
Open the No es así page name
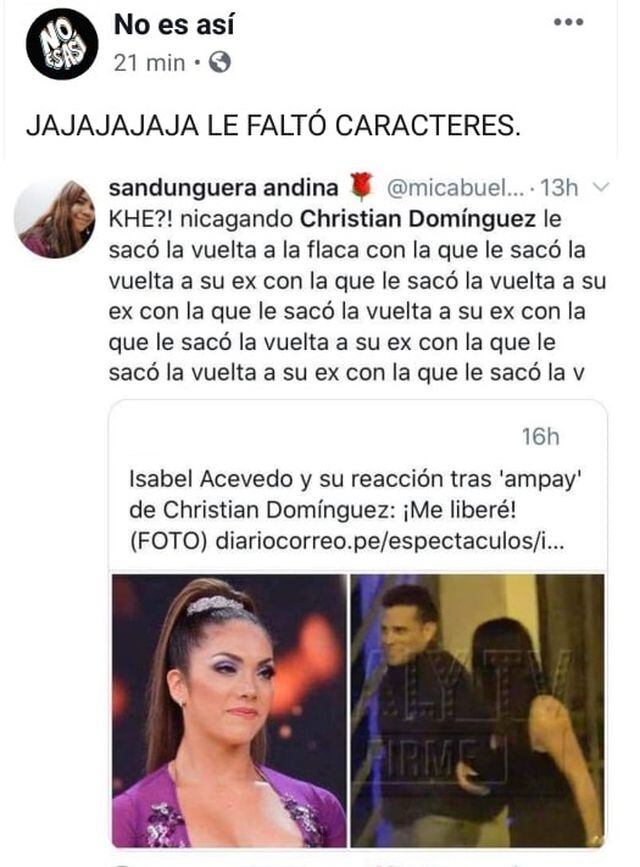(x=174, y=23)
